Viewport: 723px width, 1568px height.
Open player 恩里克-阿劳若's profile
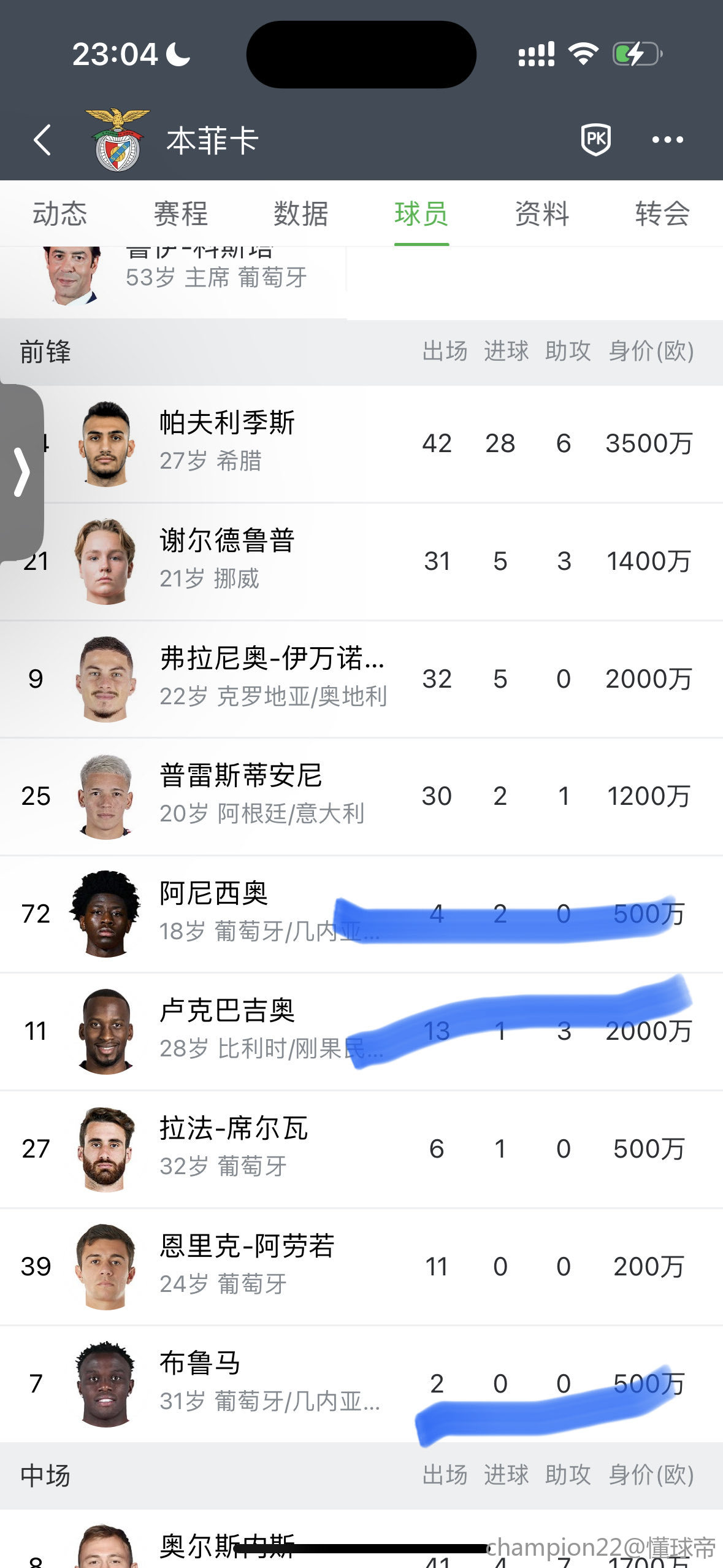[x=247, y=1266]
